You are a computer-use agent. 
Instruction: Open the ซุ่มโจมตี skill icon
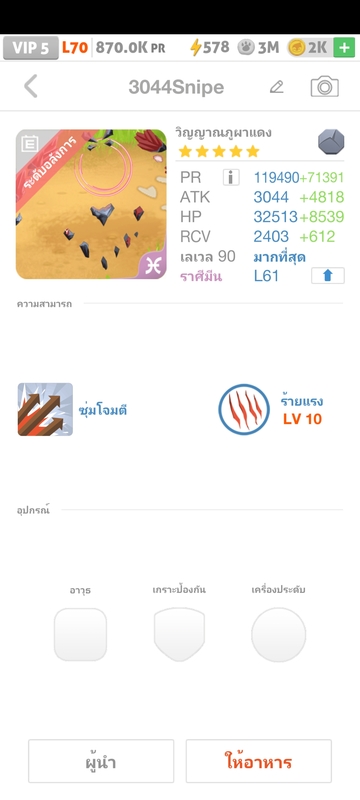45,409
